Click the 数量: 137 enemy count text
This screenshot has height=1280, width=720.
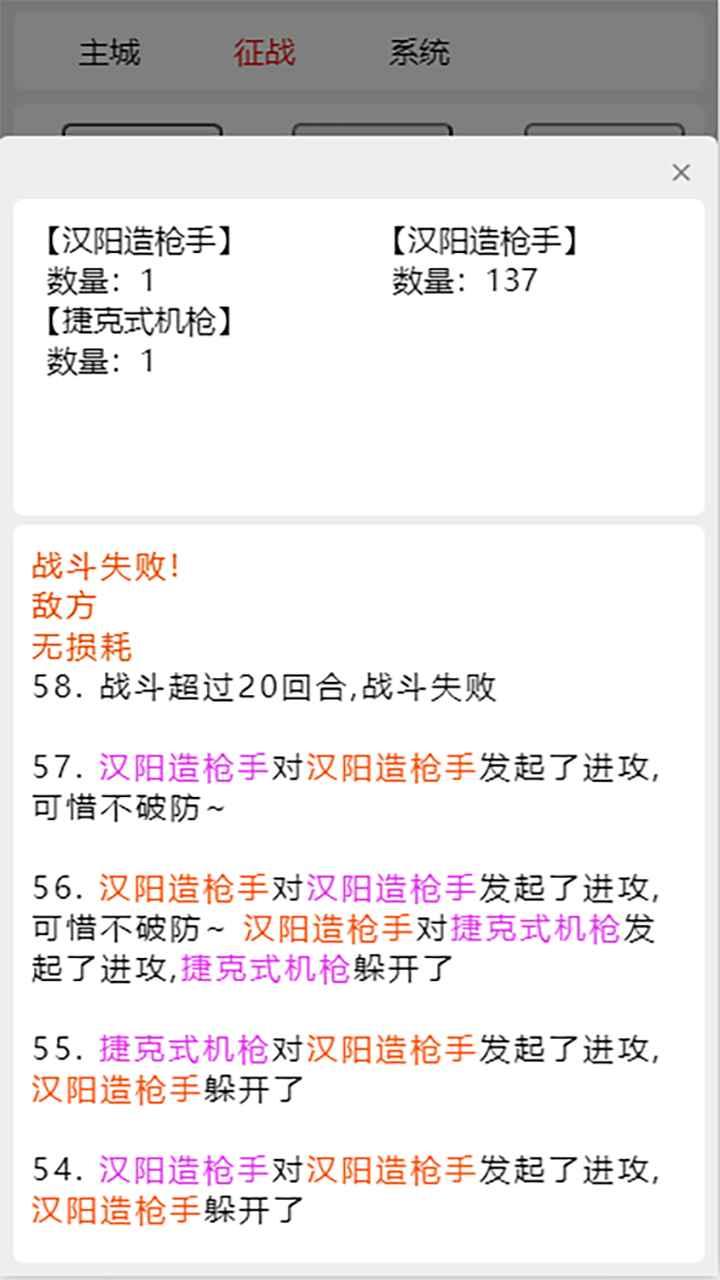click(x=463, y=283)
